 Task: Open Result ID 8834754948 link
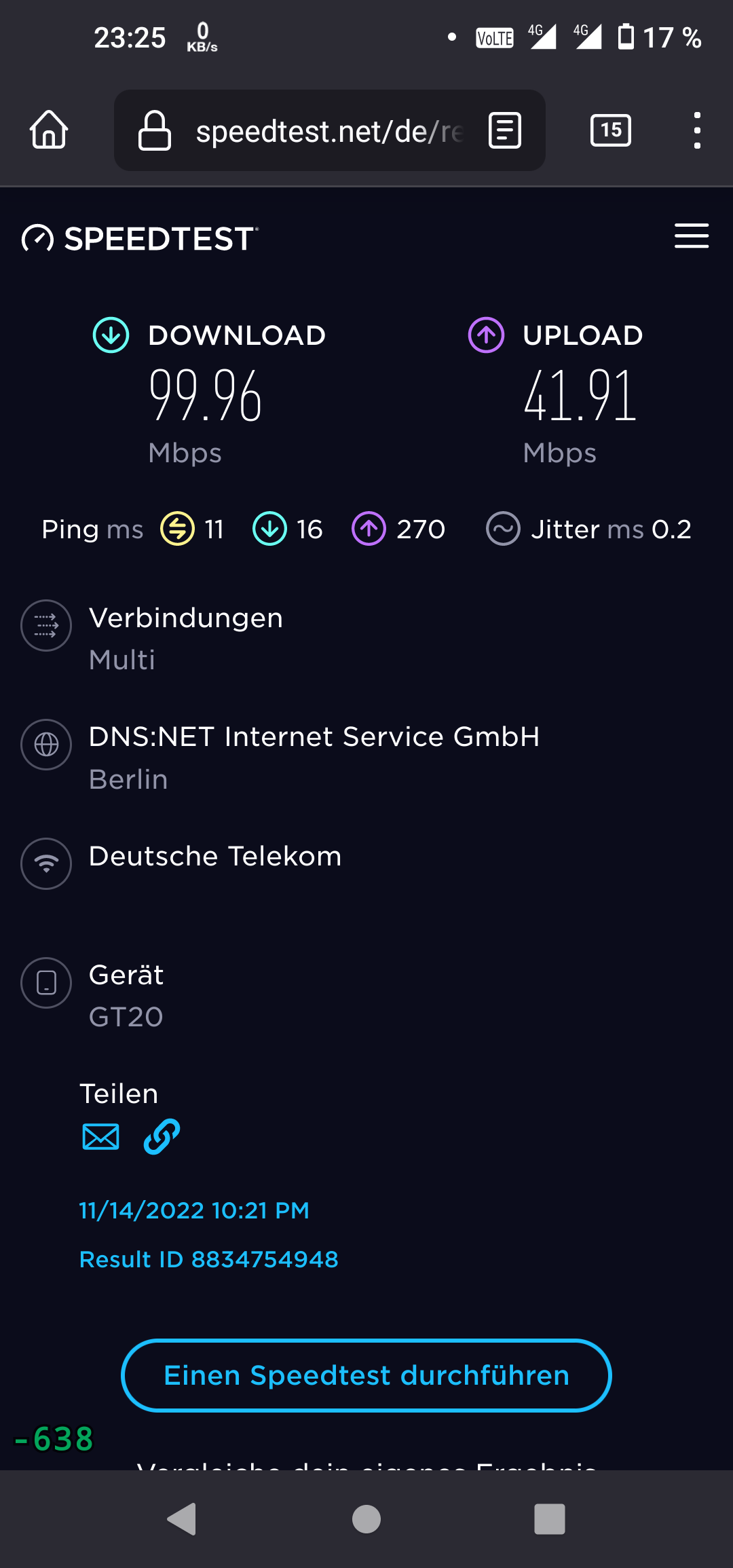pyautogui.click(x=209, y=1260)
